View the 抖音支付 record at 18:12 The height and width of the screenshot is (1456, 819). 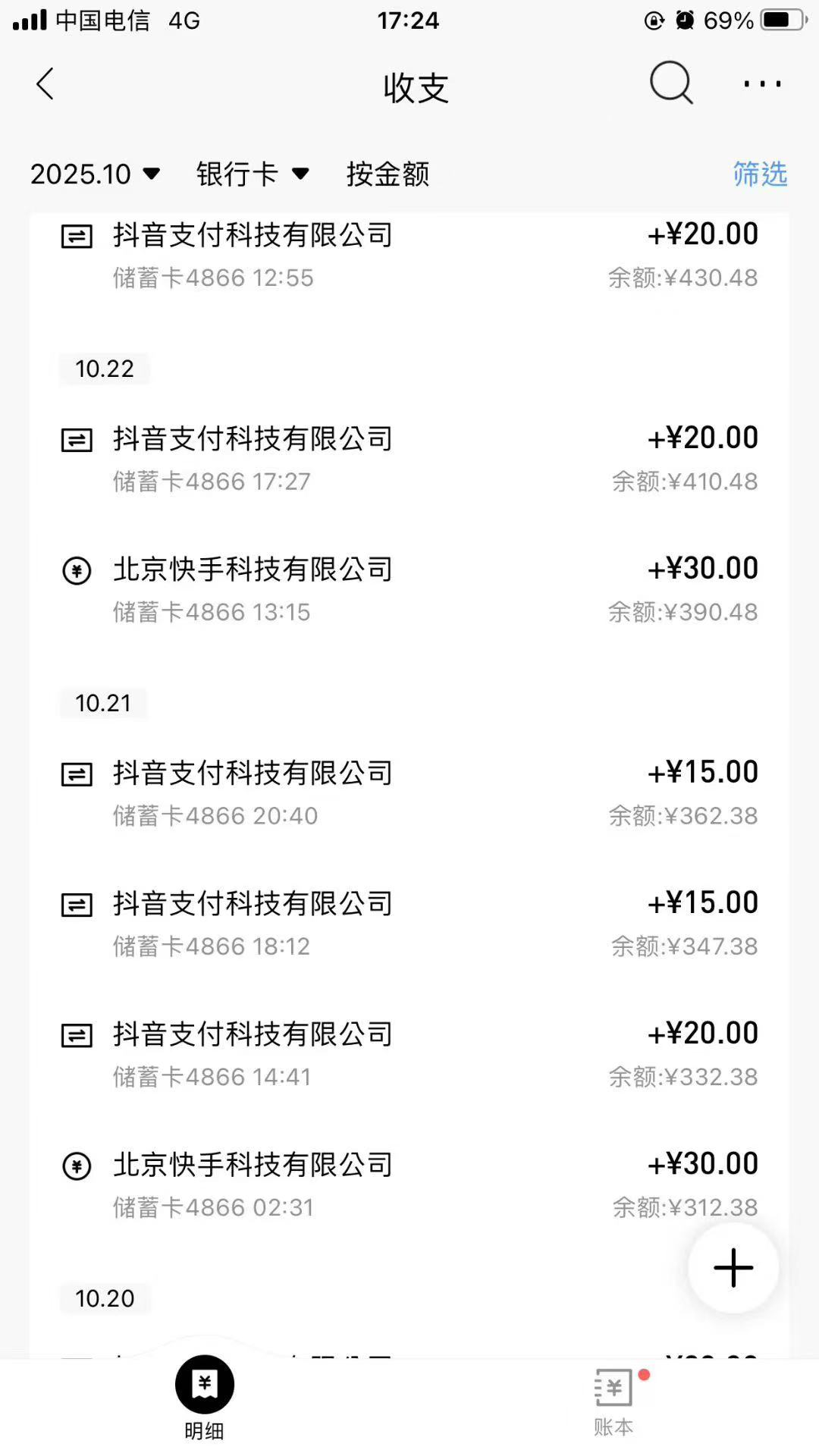[x=409, y=924]
